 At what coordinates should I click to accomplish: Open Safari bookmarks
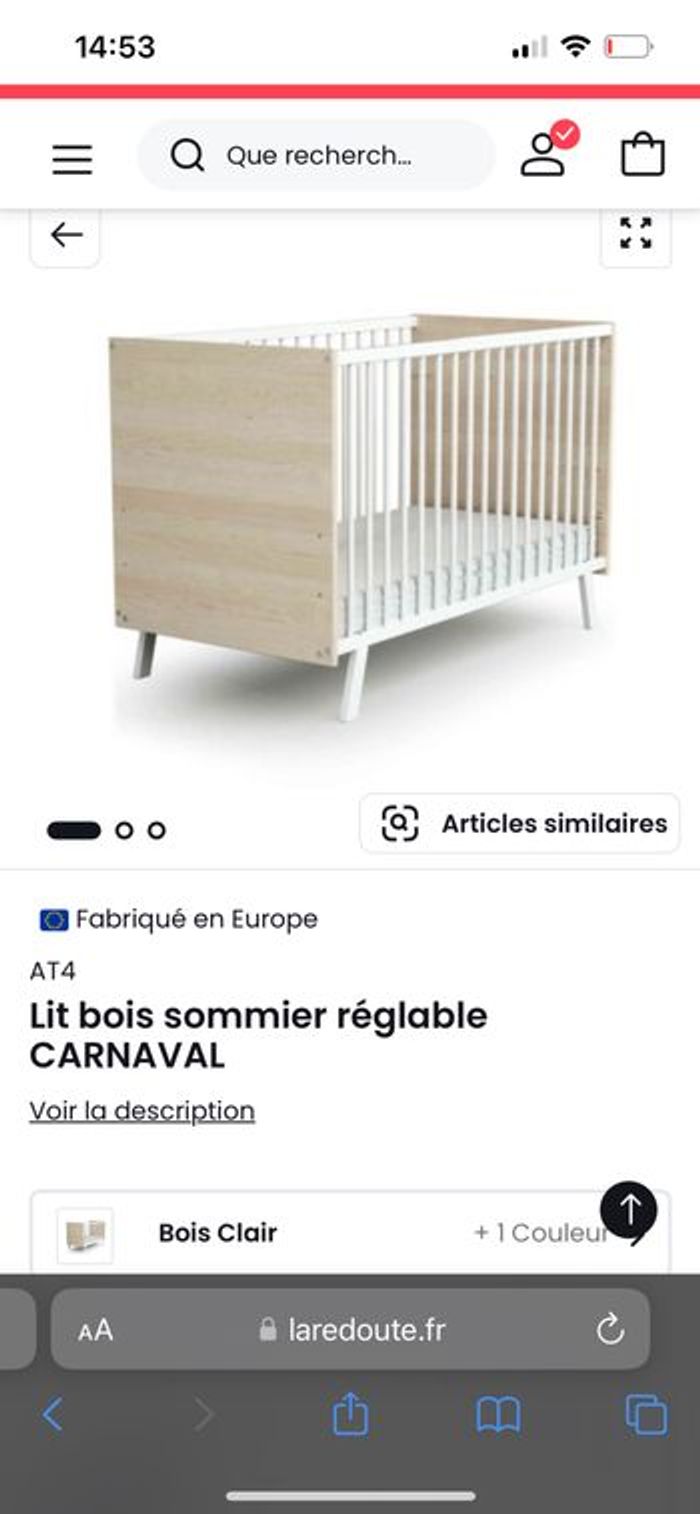pyautogui.click(x=498, y=1415)
